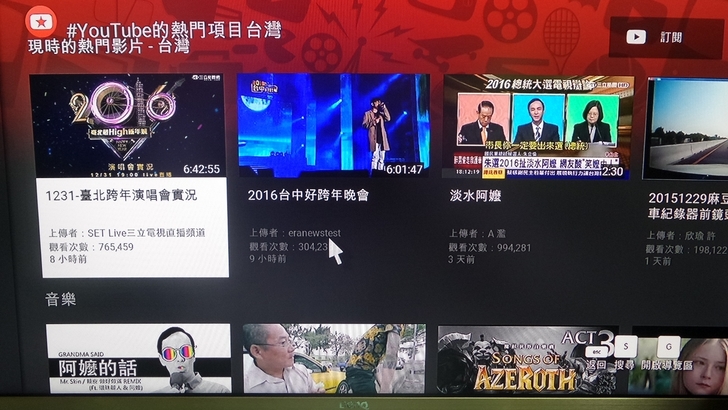Open the 1231-臺北跨年演唱會實況 video
This screenshot has height=410, width=728.
pos(128,126)
